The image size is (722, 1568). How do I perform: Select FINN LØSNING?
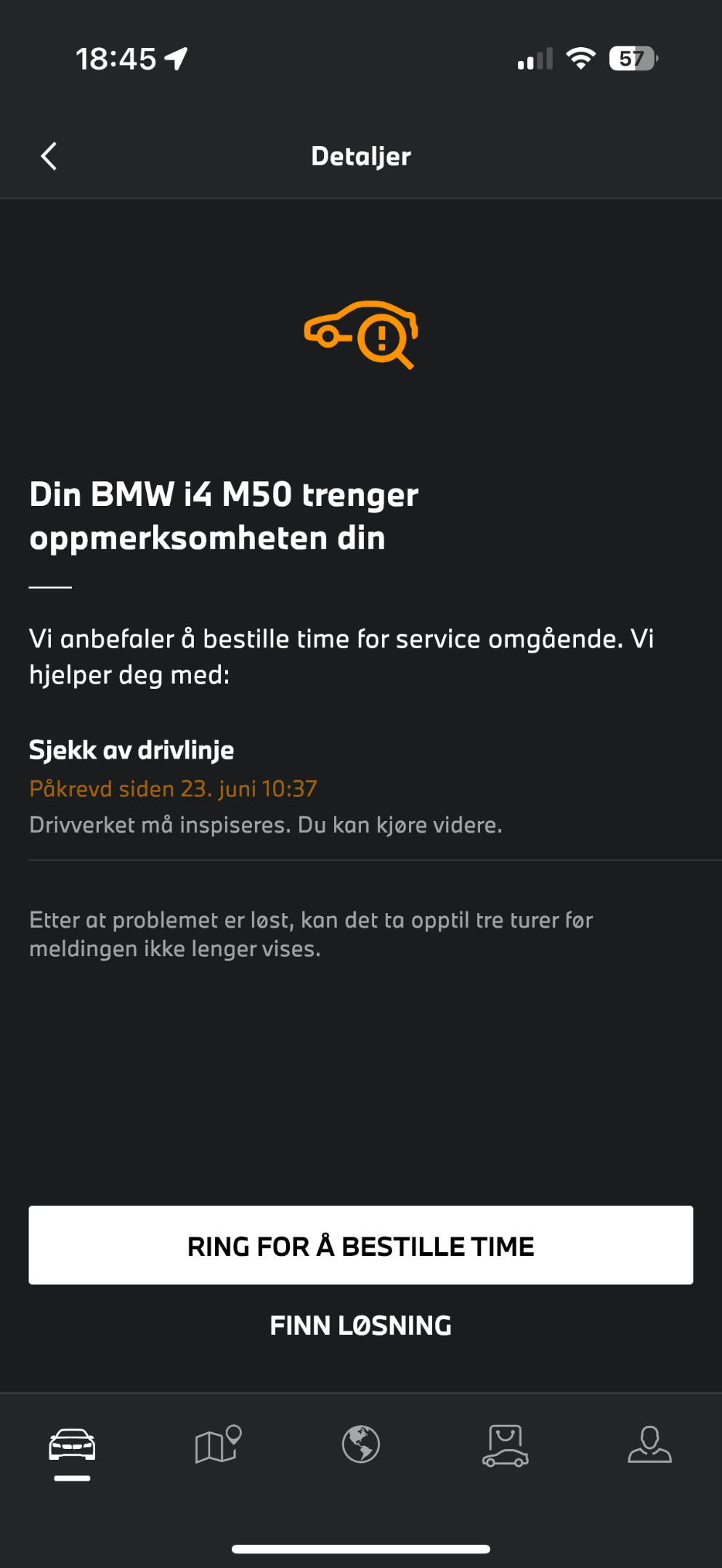coord(361,1326)
